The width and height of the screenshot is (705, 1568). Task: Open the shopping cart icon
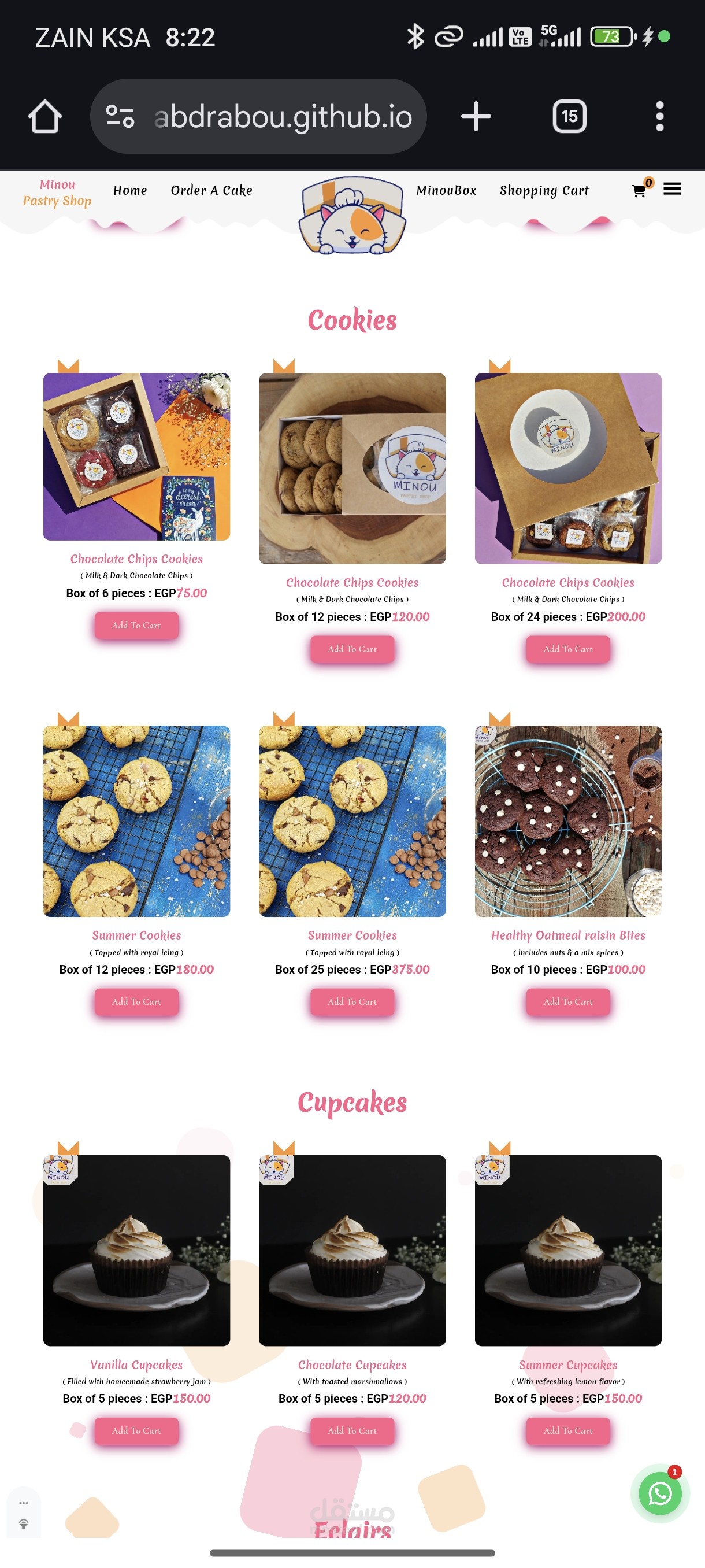point(639,191)
